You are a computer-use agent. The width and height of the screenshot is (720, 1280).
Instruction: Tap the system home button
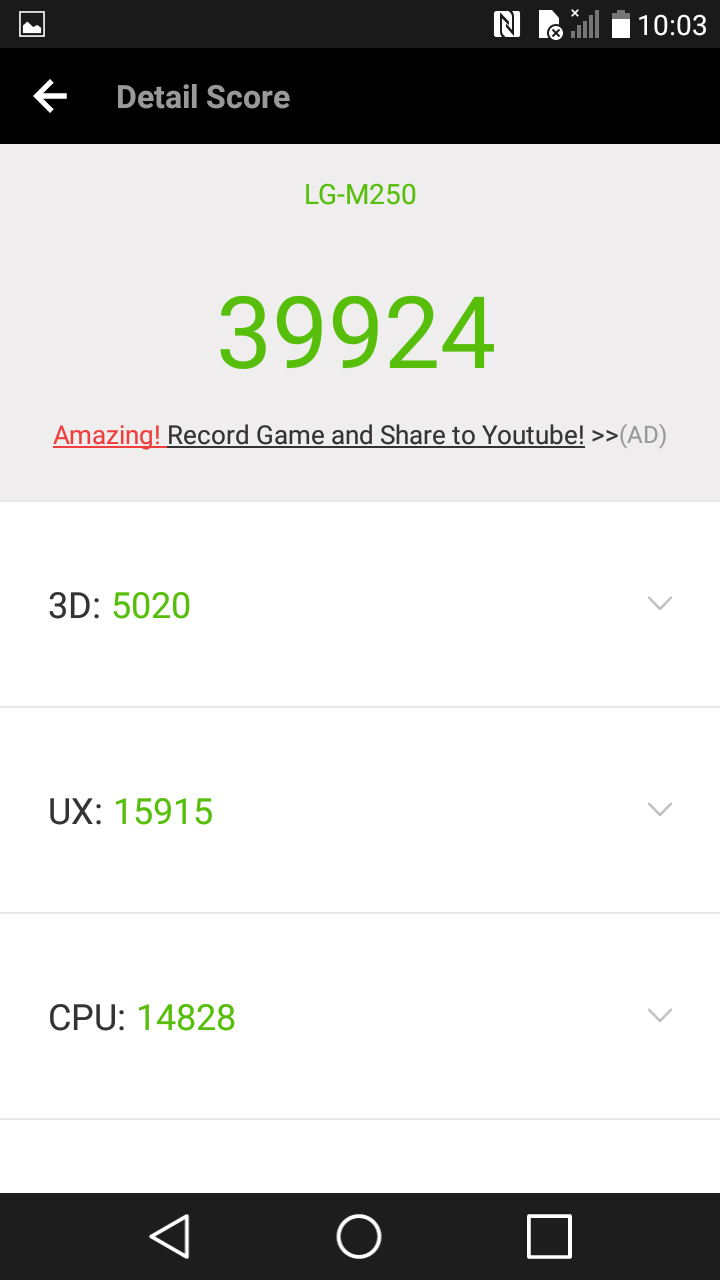click(359, 1236)
